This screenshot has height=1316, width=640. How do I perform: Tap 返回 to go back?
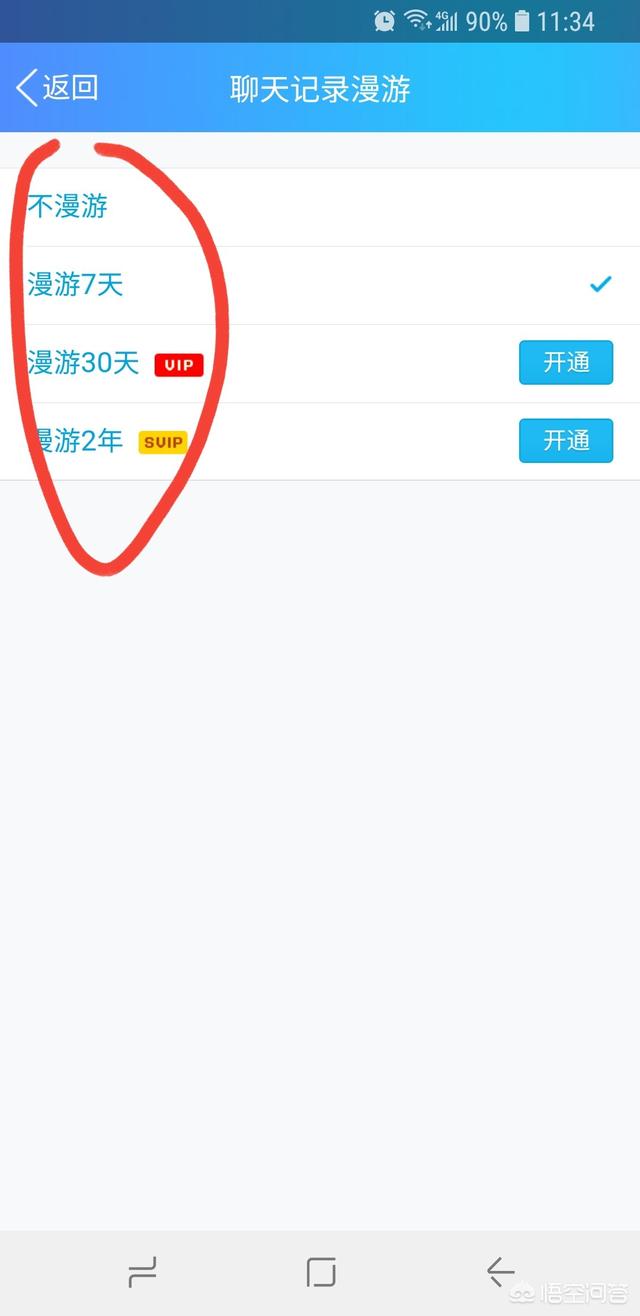click(x=58, y=88)
